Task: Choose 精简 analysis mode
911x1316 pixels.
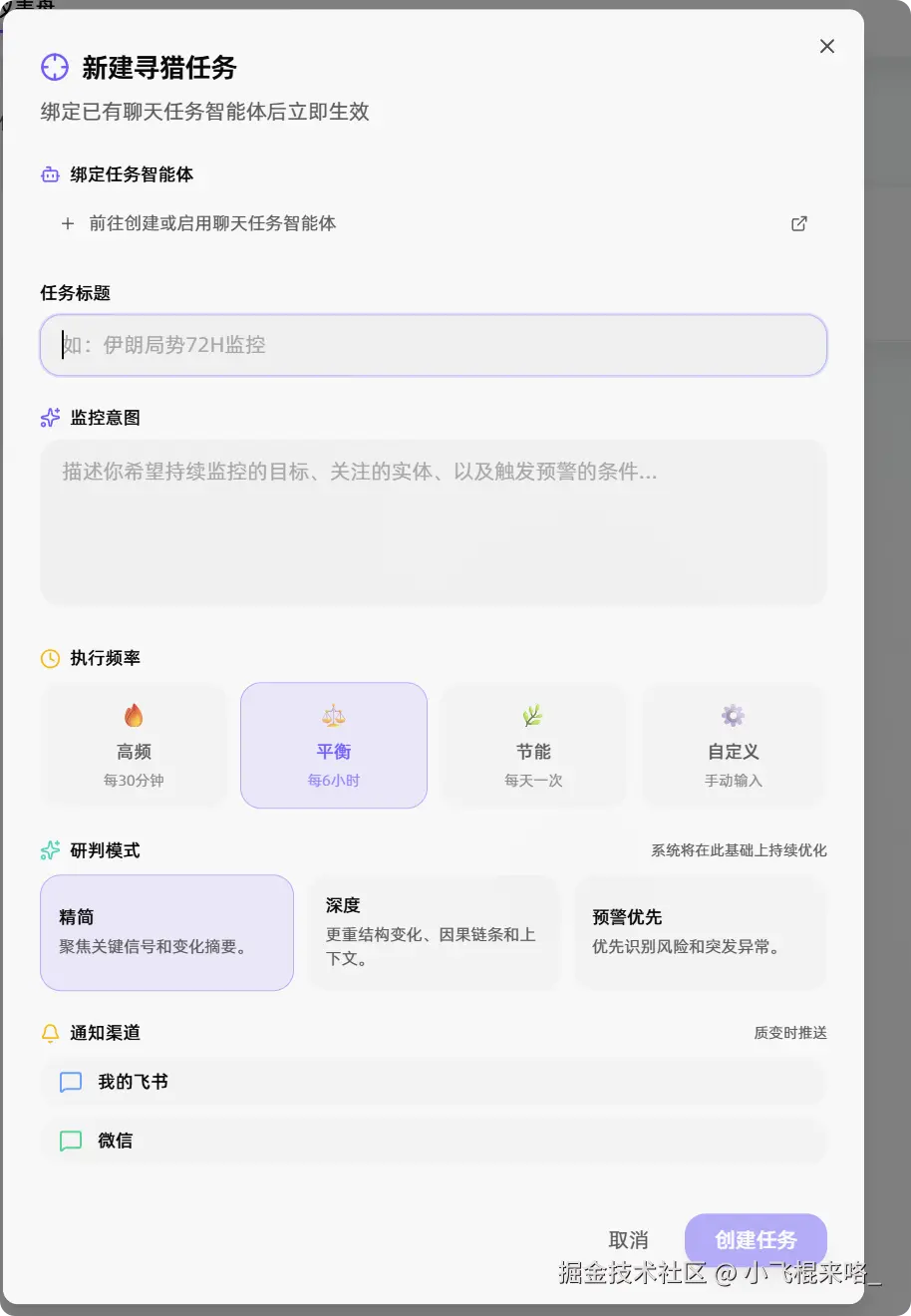Action: point(166,932)
